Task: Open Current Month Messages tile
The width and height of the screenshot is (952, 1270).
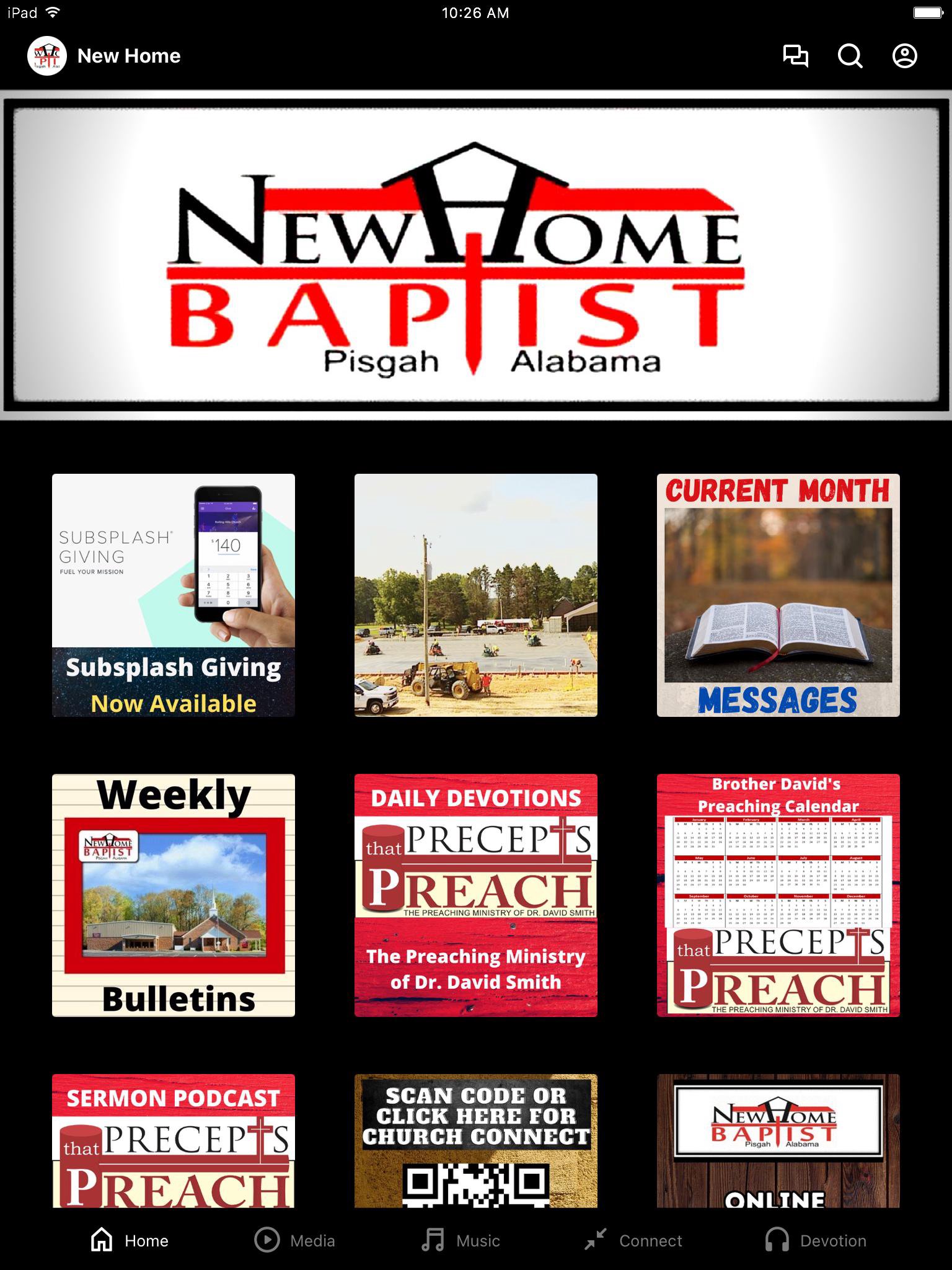Action: click(778, 595)
